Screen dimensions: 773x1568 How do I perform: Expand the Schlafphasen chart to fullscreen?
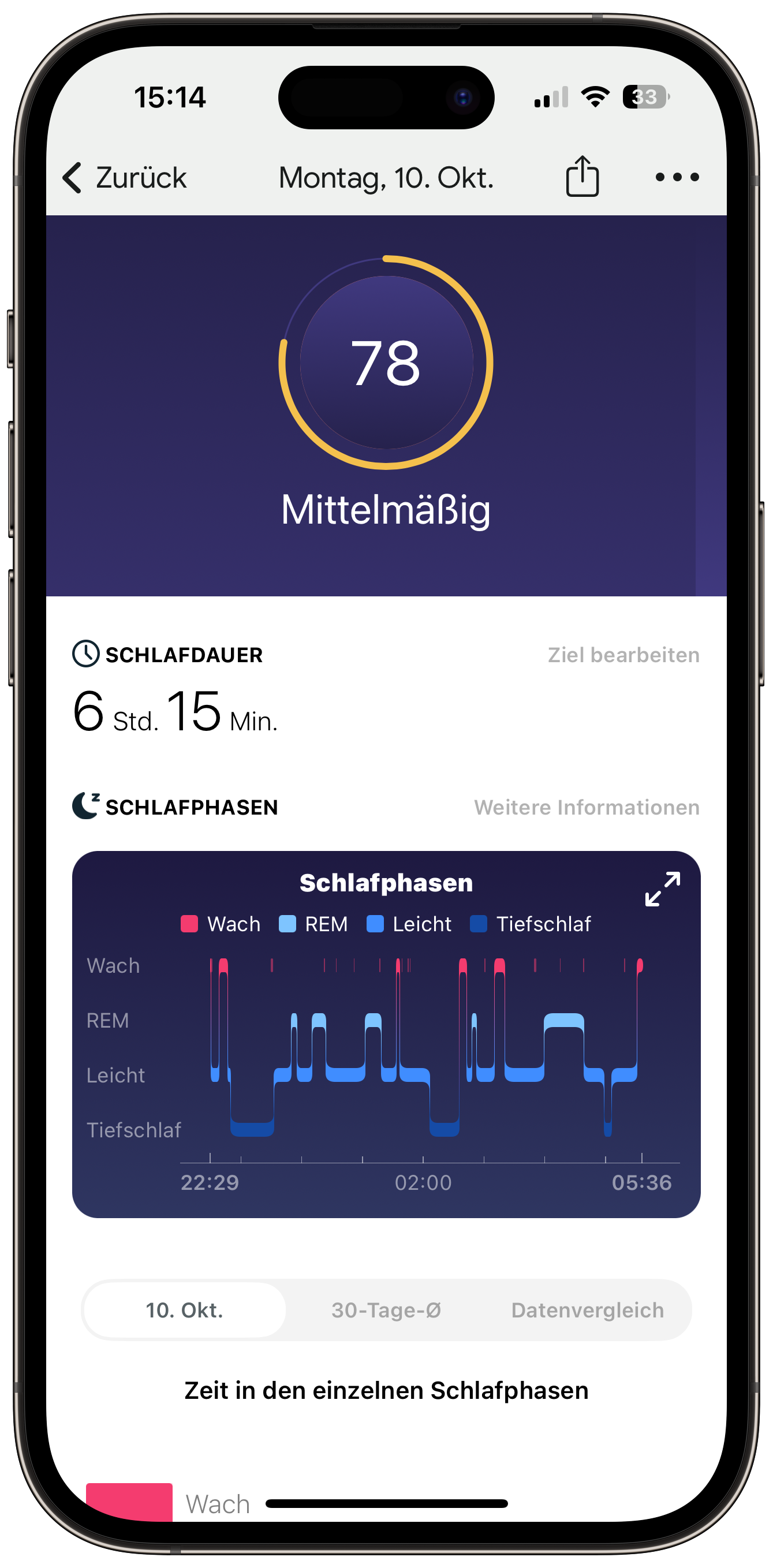662,888
